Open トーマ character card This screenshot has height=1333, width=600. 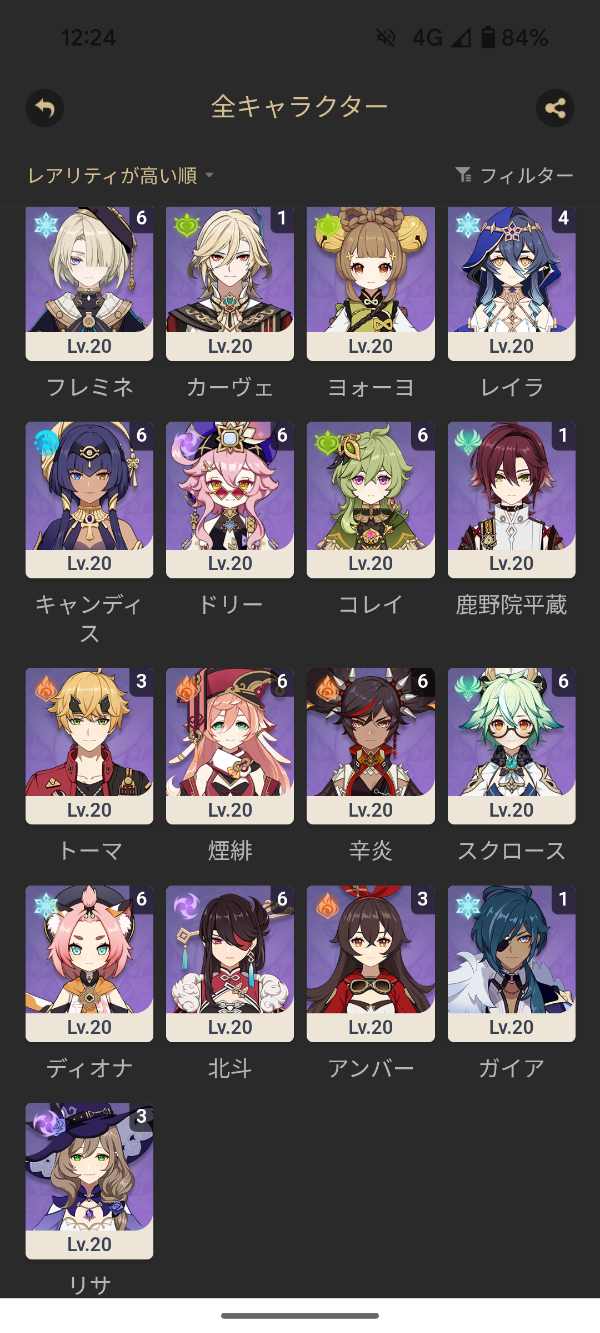89,746
